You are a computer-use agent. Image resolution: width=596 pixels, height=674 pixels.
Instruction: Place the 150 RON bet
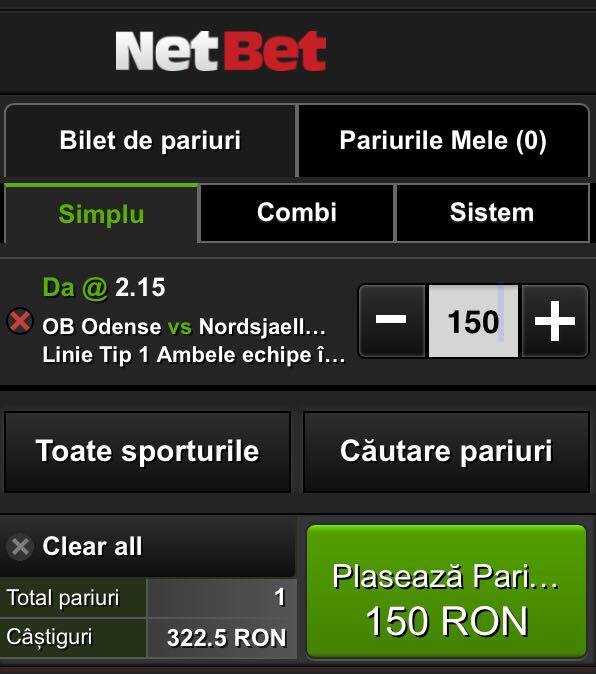[446, 591]
